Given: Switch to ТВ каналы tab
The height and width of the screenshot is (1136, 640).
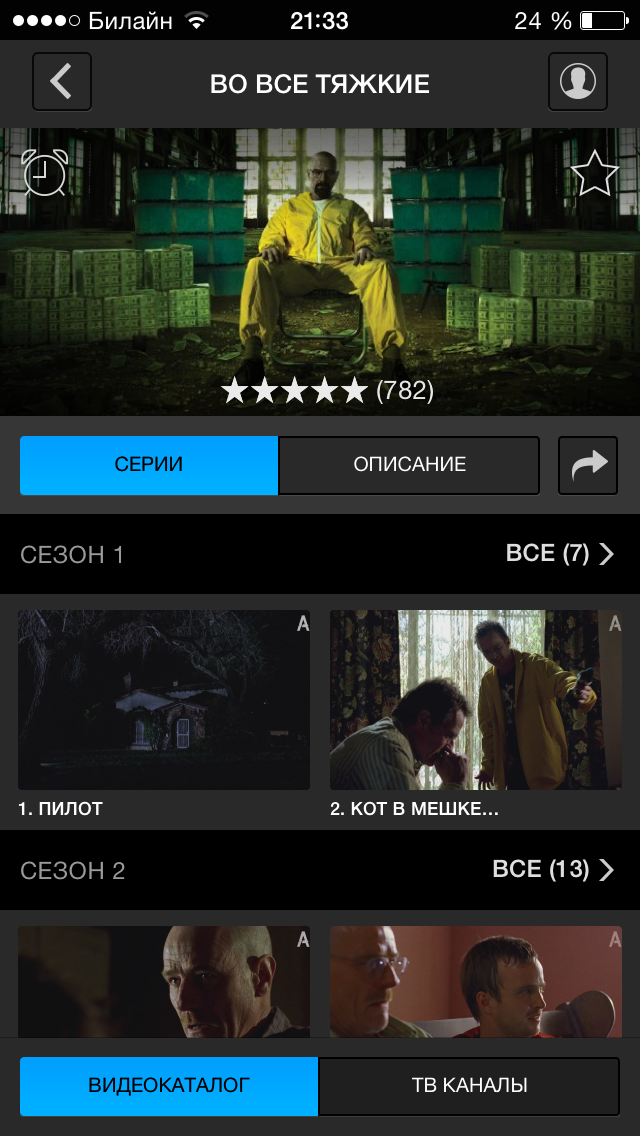Looking at the screenshot, I should (469, 1086).
